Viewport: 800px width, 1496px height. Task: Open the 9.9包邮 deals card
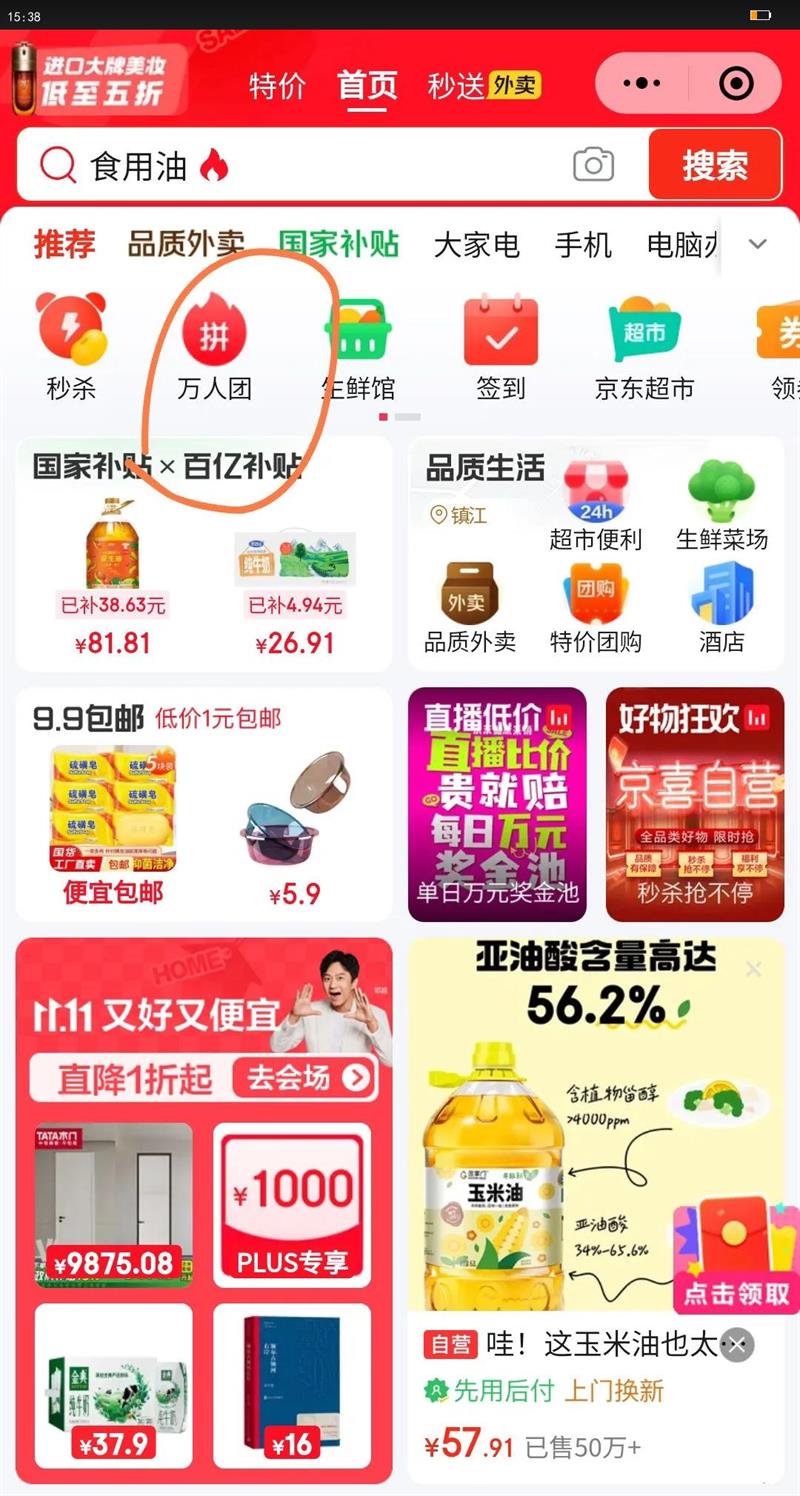(x=203, y=804)
